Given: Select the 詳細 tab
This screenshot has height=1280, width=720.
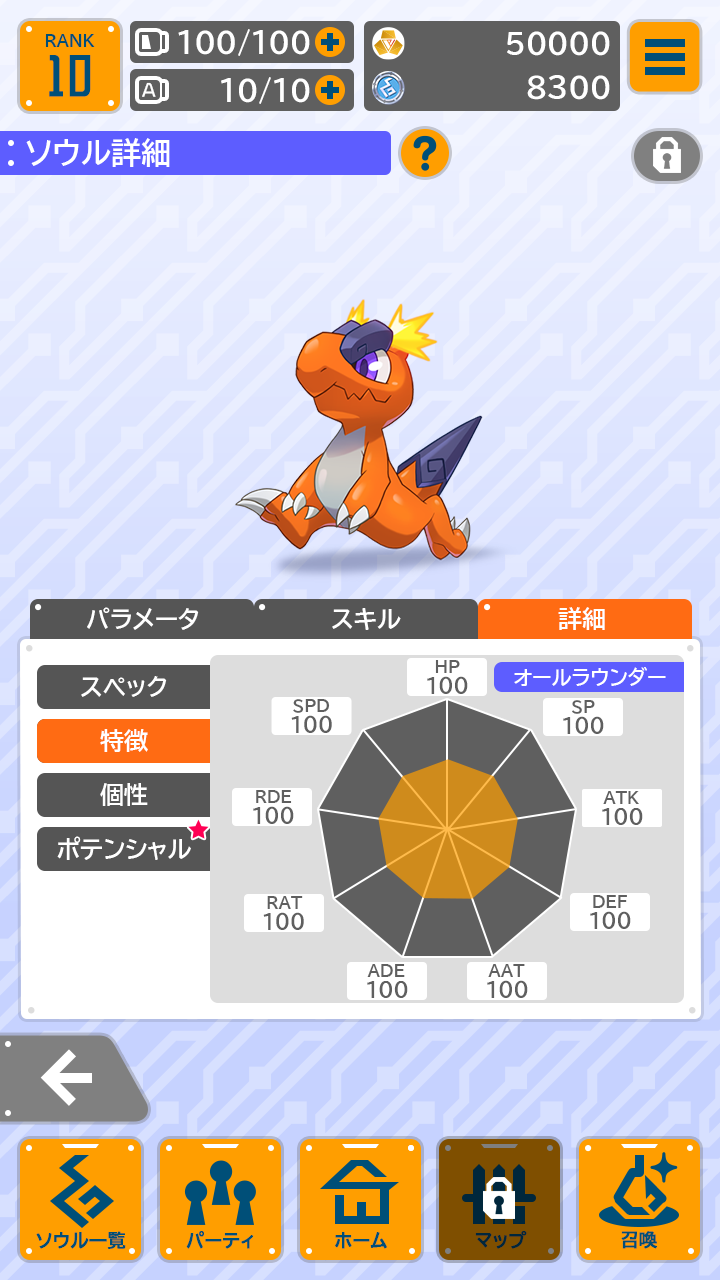Looking at the screenshot, I should point(583,619).
